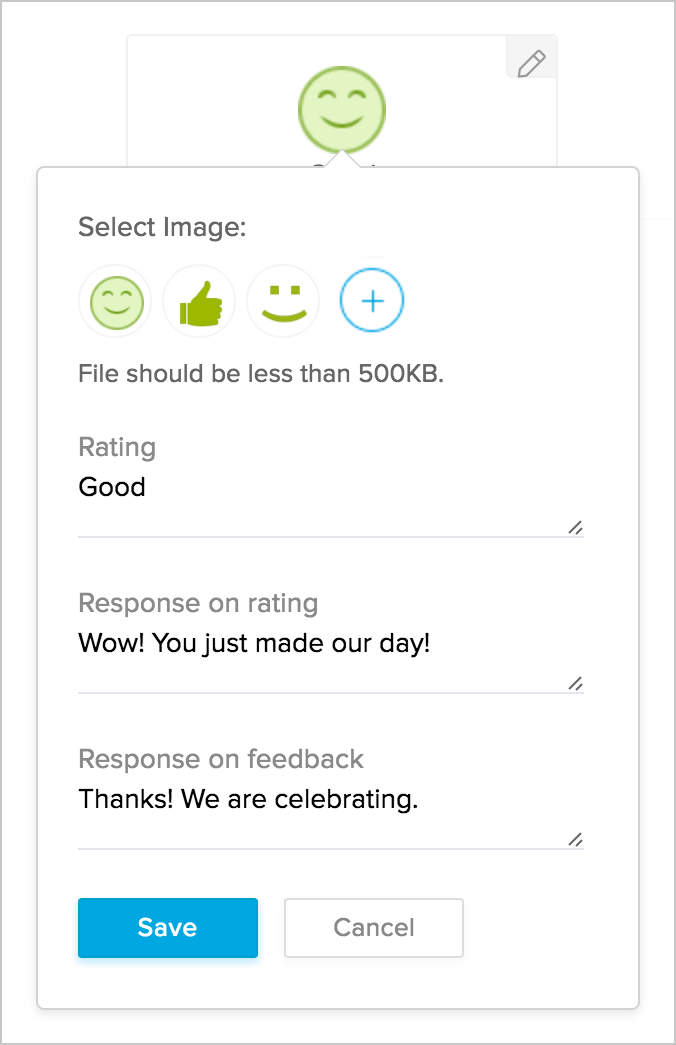This screenshot has height=1045, width=676.
Task: Add a custom image with plus
Action: pos(372,300)
